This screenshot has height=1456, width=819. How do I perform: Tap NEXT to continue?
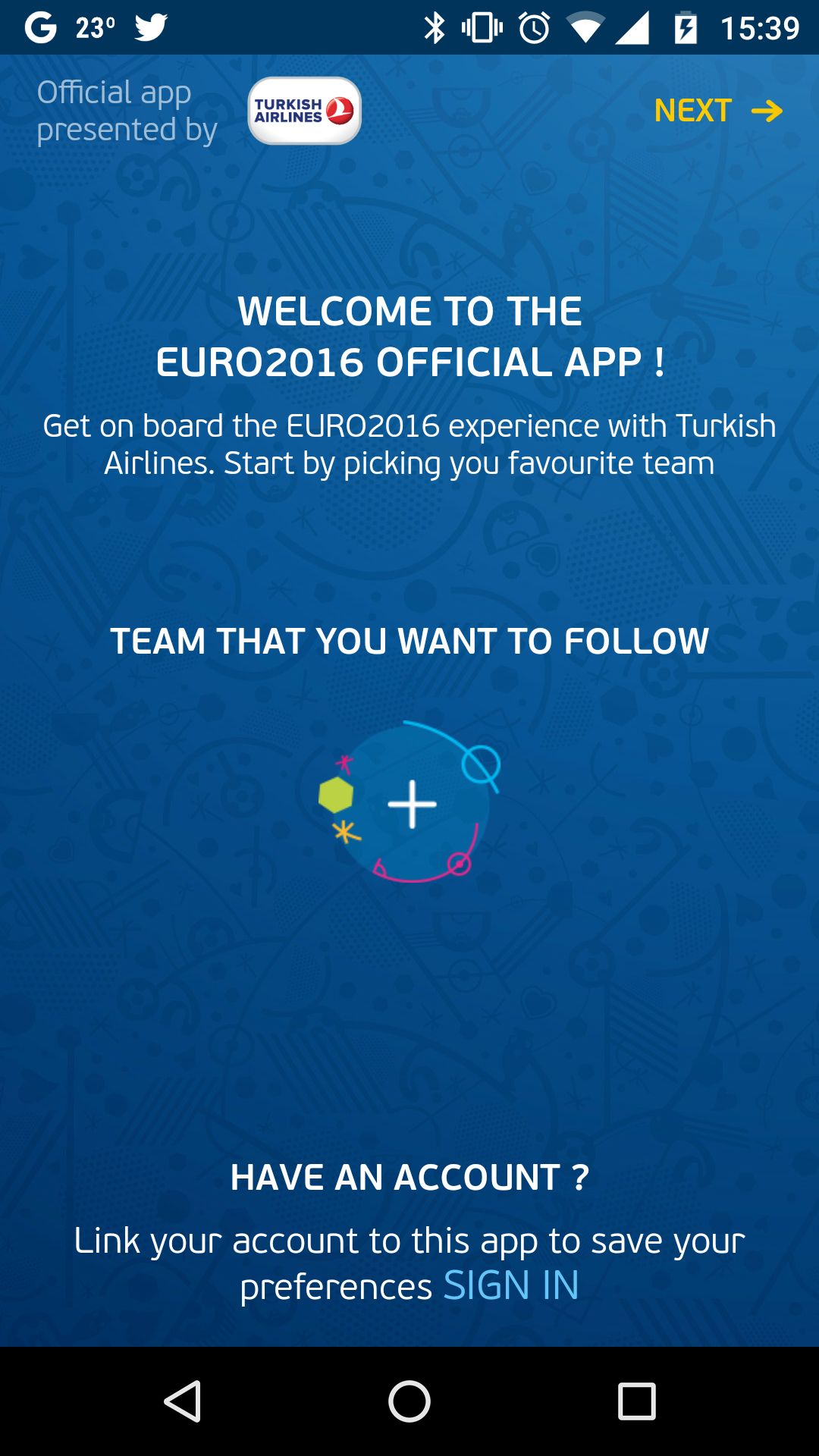[x=718, y=111]
